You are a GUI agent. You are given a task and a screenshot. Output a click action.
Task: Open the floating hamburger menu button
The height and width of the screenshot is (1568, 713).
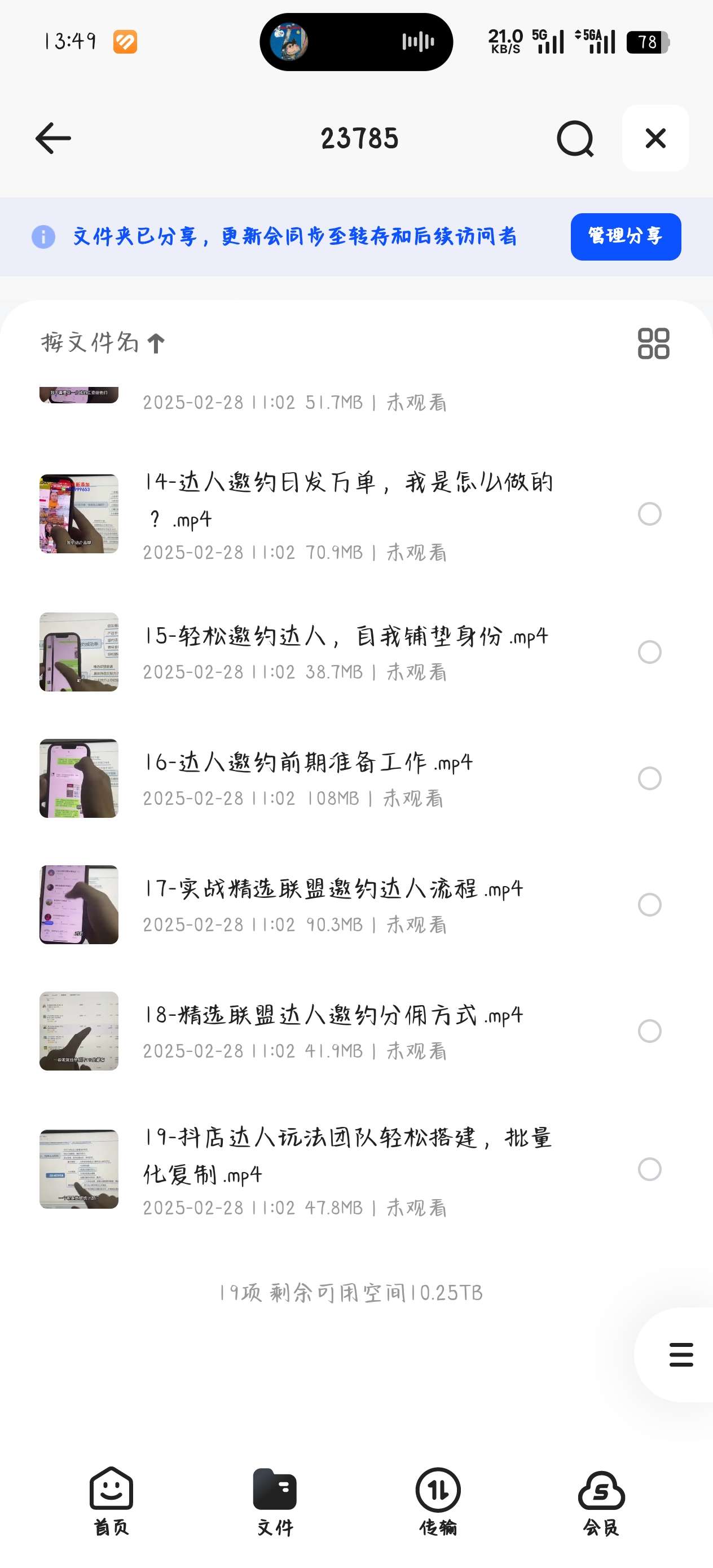680,1355
